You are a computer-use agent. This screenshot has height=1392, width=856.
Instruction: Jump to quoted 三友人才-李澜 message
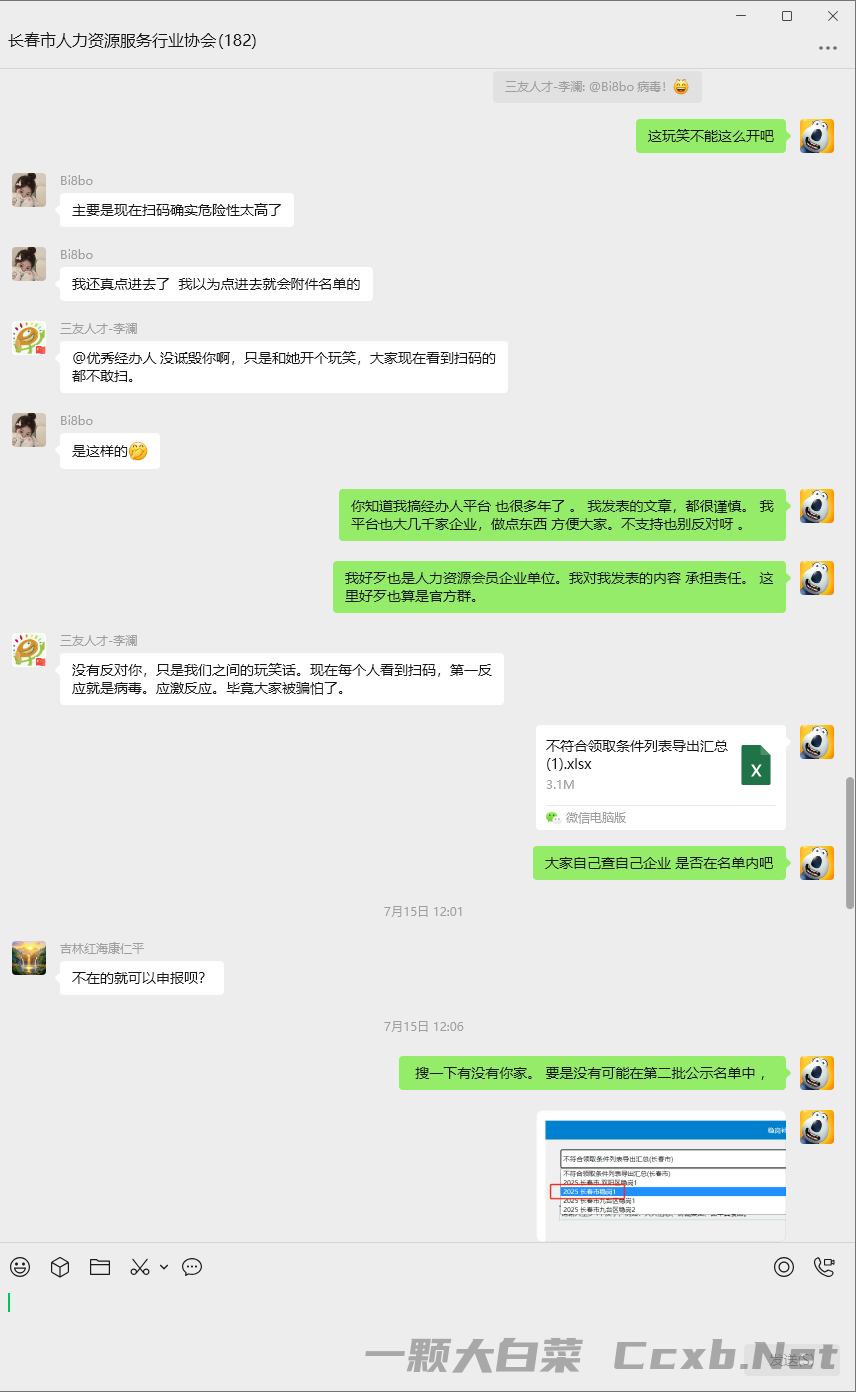(597, 87)
